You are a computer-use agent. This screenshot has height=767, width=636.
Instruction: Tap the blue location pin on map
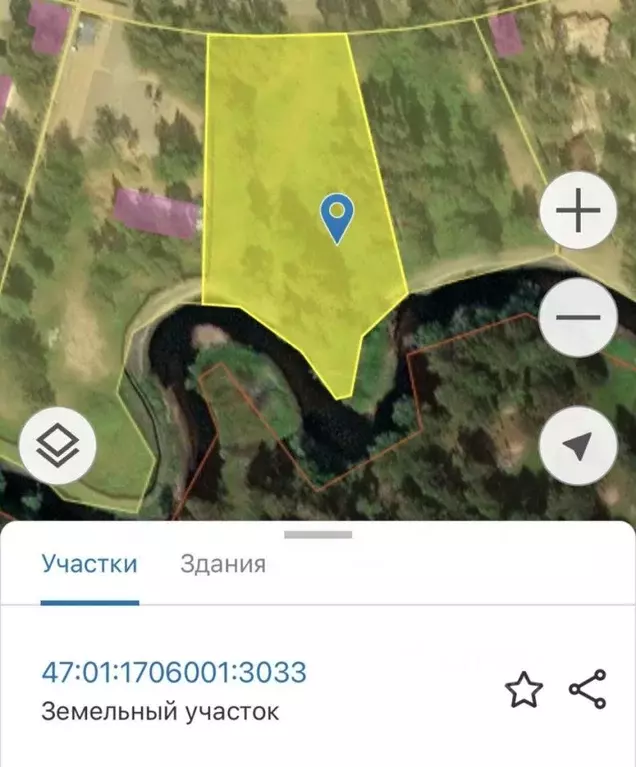[338, 217]
